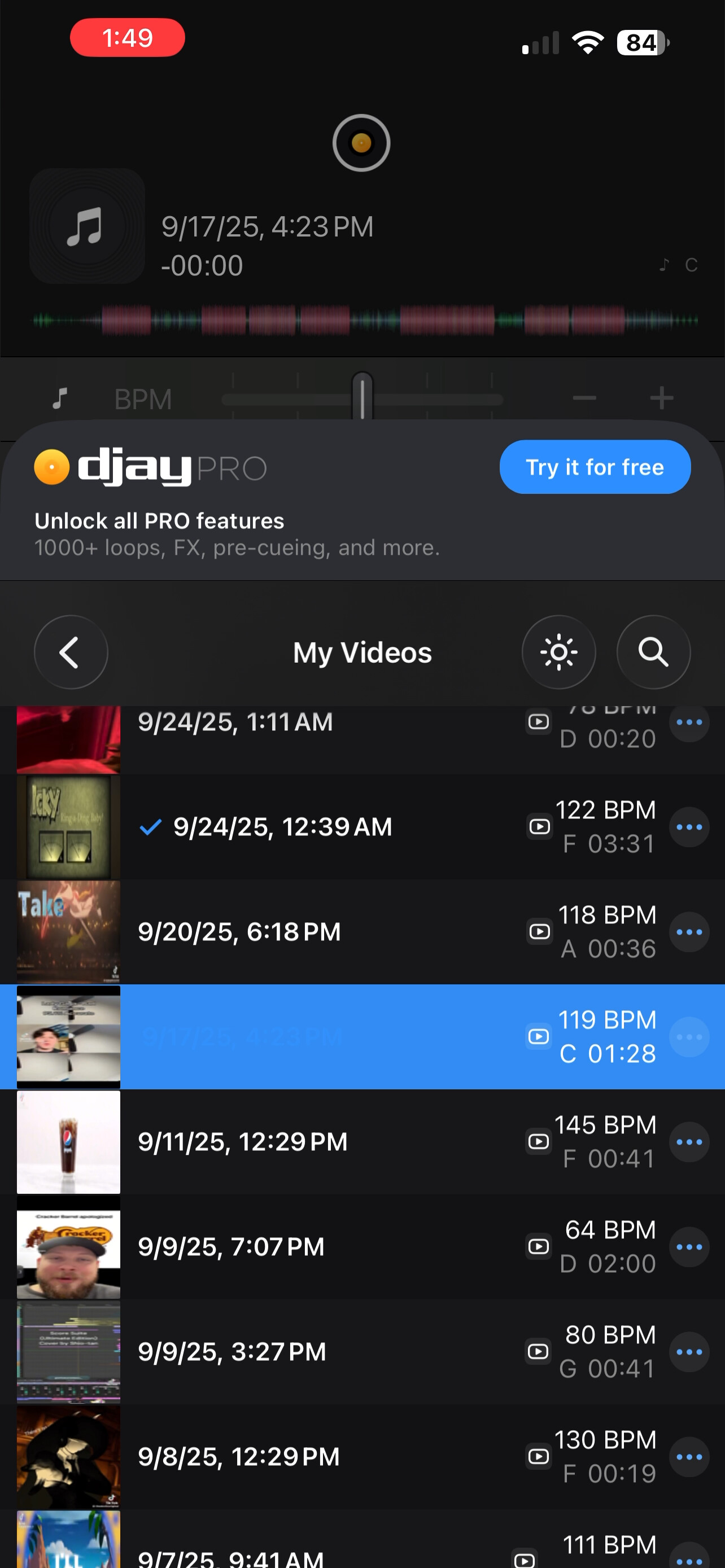The height and width of the screenshot is (1568, 725).
Task: Toggle the brightness sun icon
Action: click(x=558, y=652)
